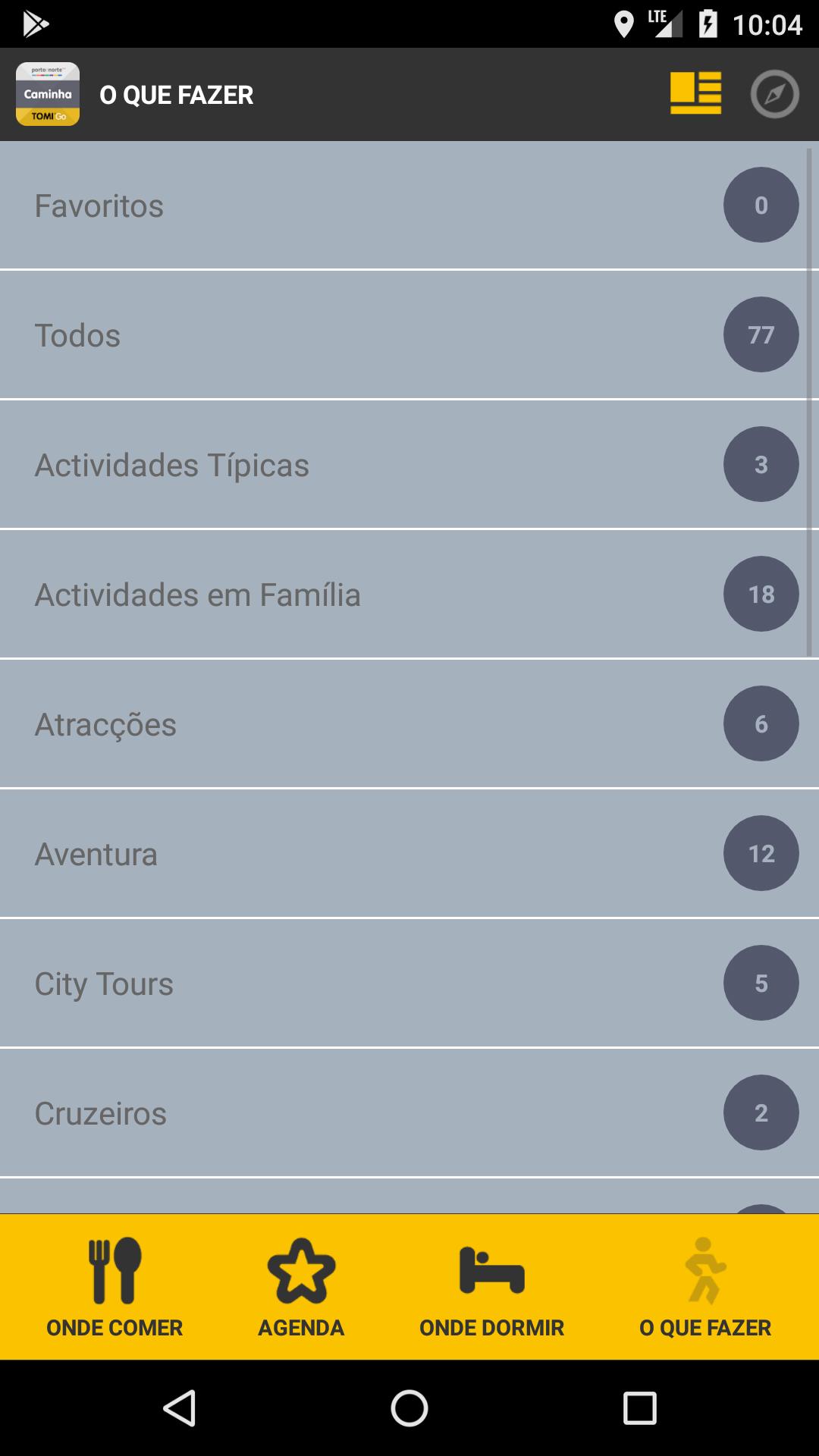This screenshot has width=819, height=1456.
Task: Open the Onde Dormir tab
Action: coord(491,1287)
